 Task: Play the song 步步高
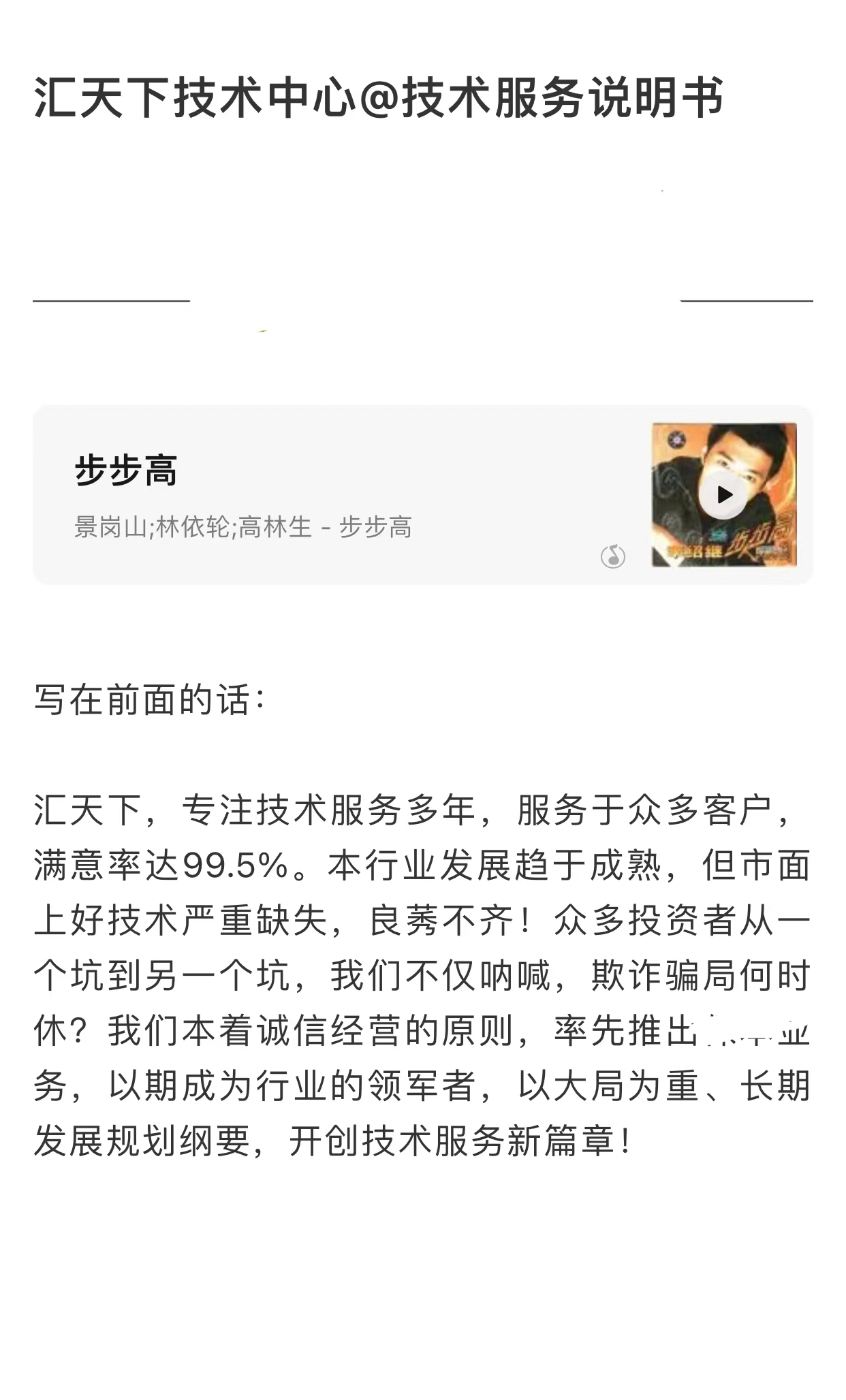[x=723, y=495]
